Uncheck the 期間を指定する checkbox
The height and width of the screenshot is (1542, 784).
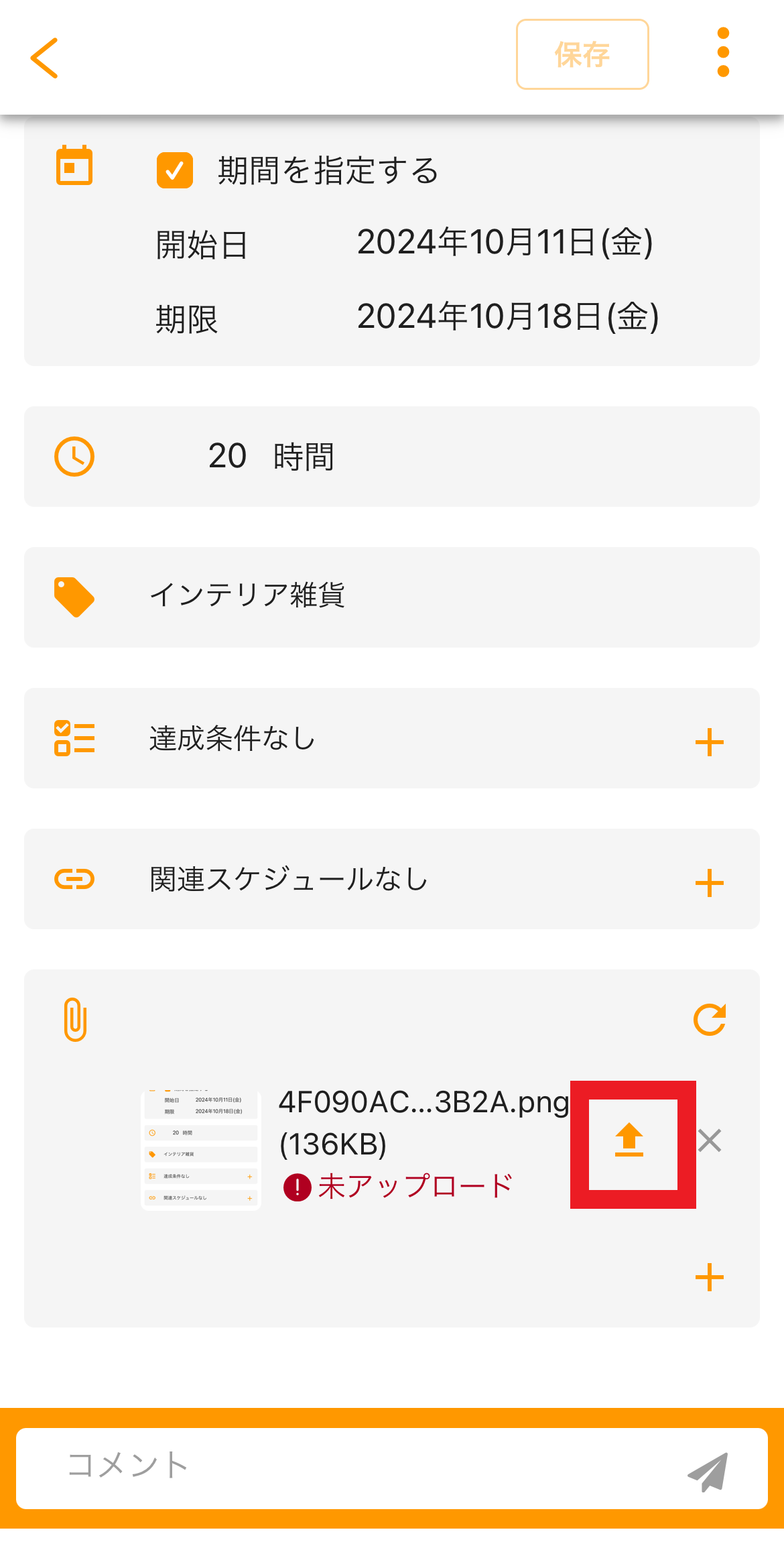(x=176, y=171)
